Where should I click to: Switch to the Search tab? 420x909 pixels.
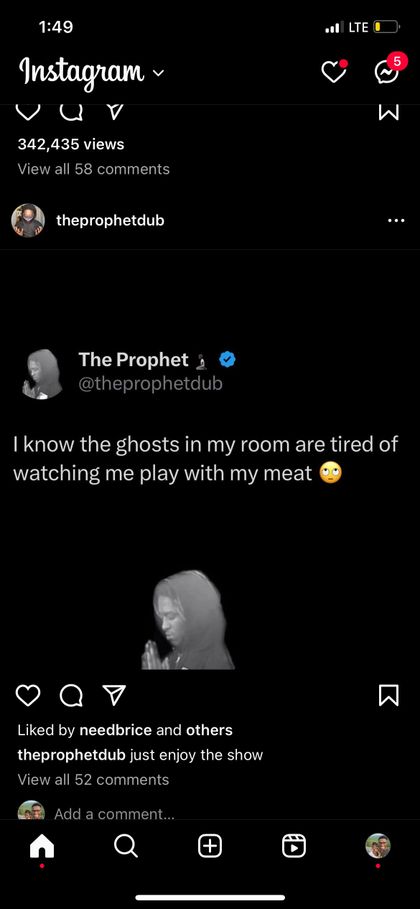(126, 847)
